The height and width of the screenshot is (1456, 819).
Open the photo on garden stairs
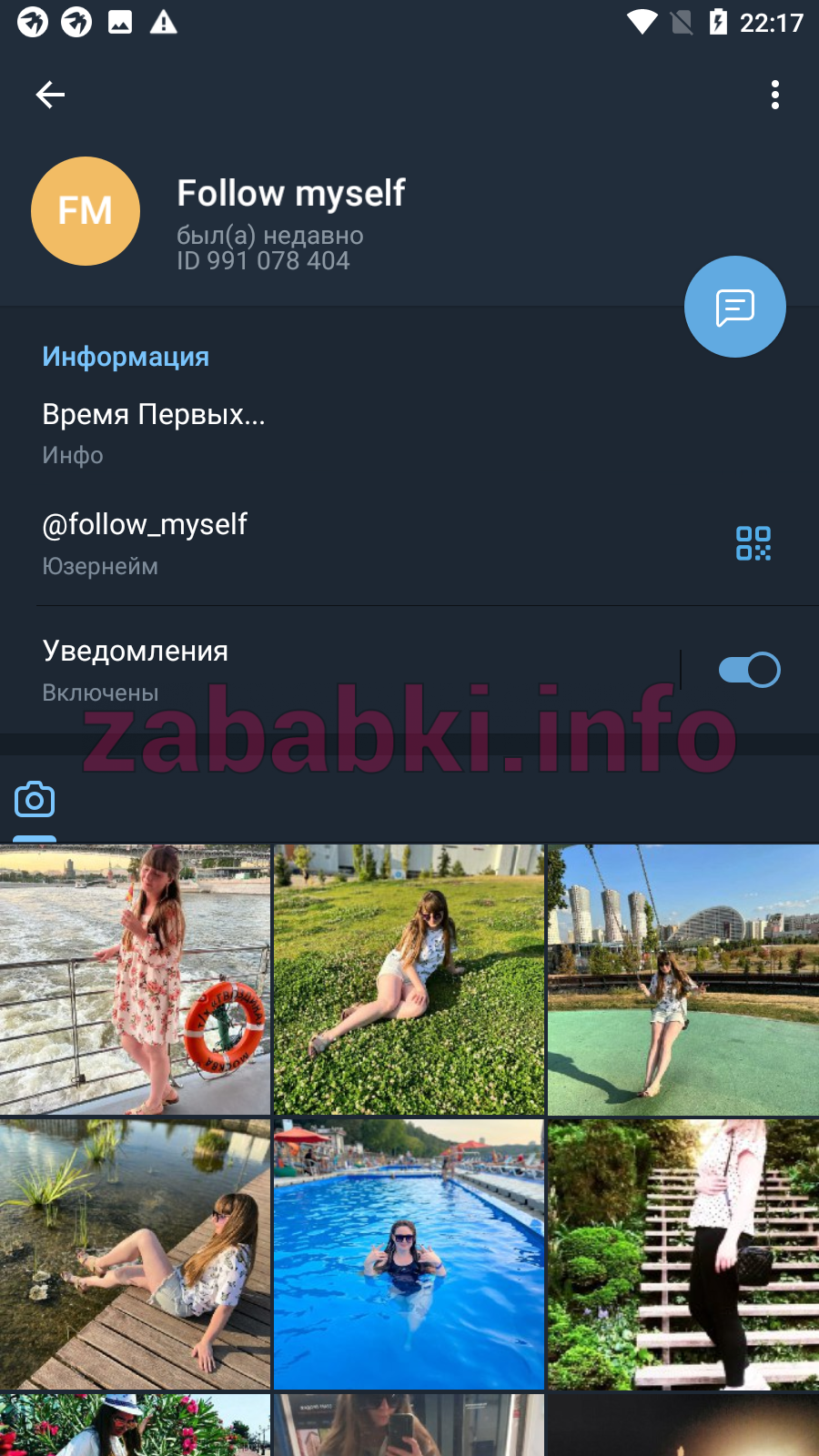tap(683, 1254)
